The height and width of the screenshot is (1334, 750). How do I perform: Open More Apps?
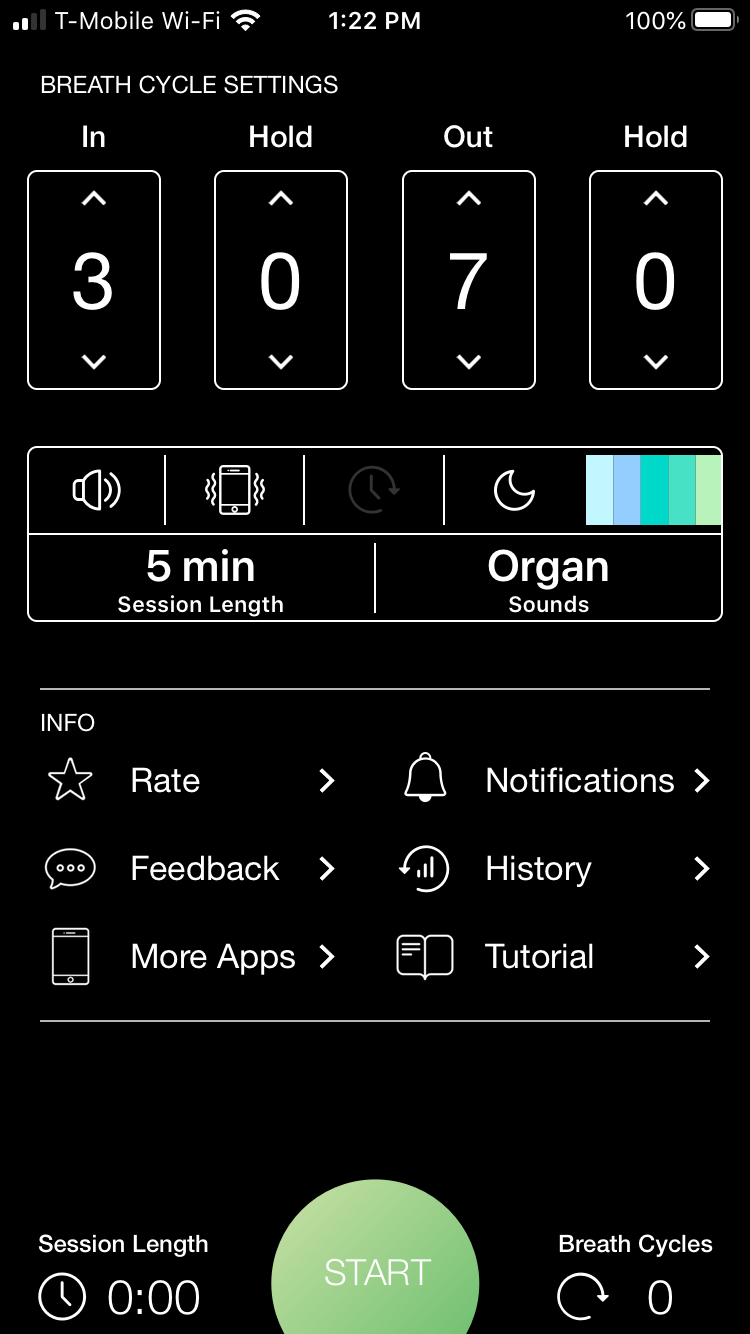[x=190, y=957]
